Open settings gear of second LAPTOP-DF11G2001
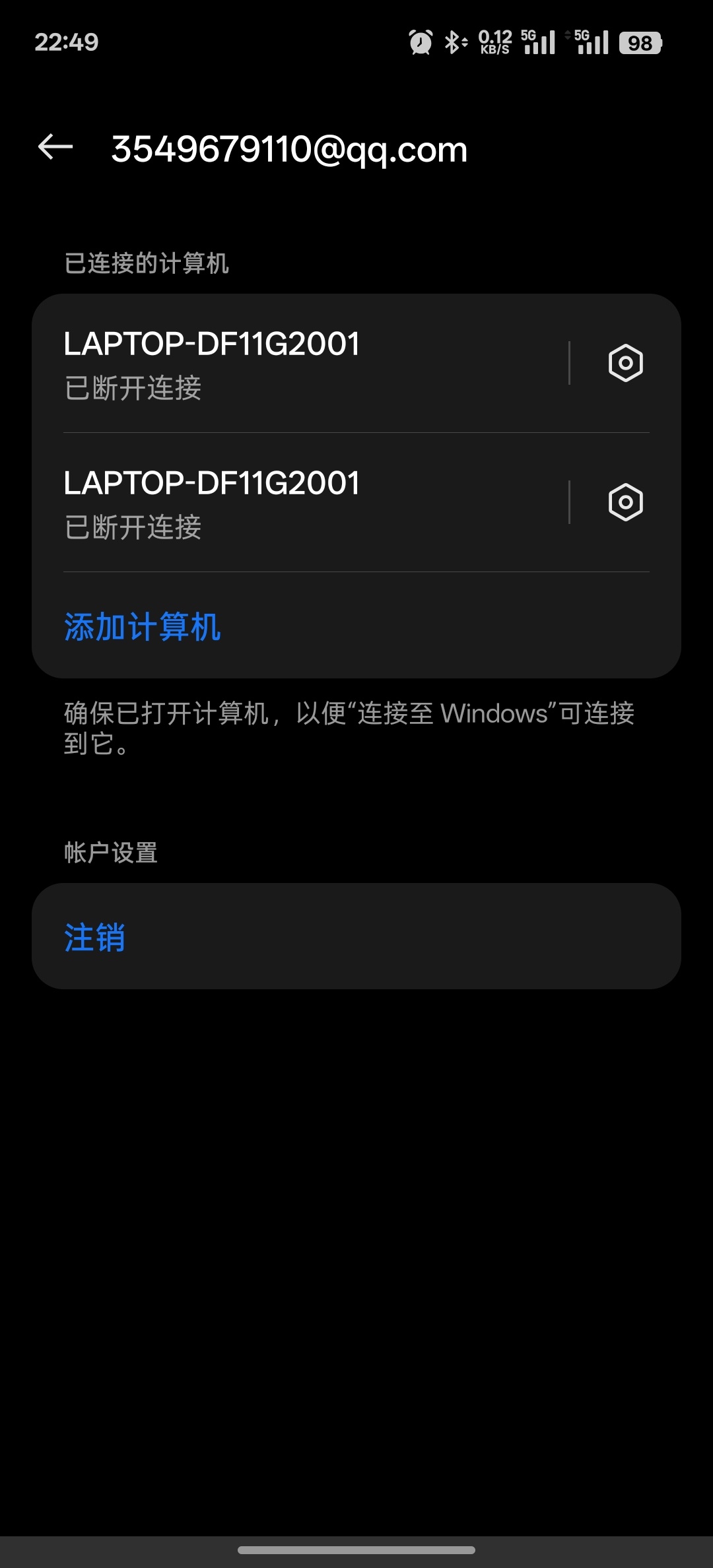This screenshot has width=713, height=1568. [x=625, y=502]
